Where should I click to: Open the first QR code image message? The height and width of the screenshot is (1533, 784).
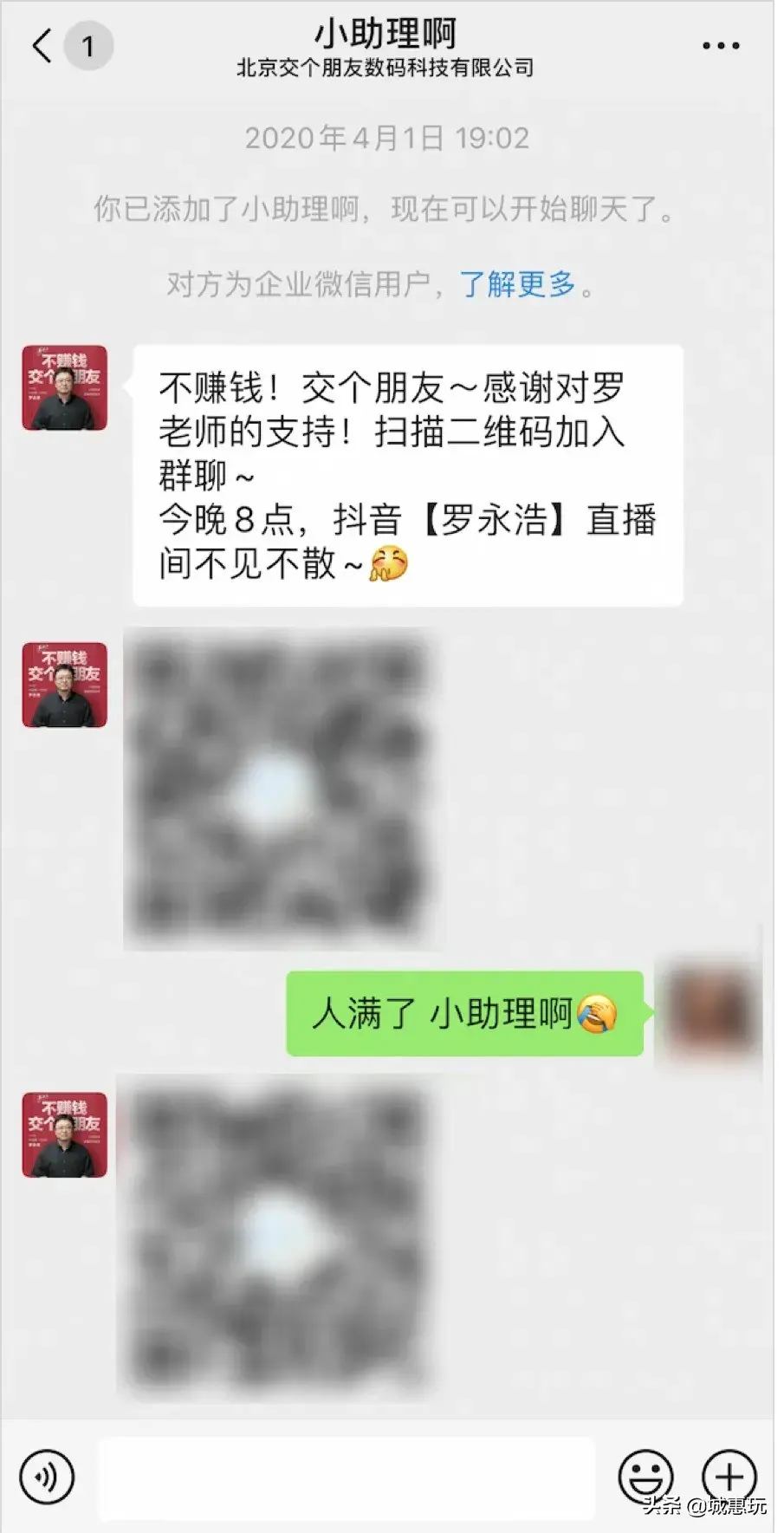278,789
